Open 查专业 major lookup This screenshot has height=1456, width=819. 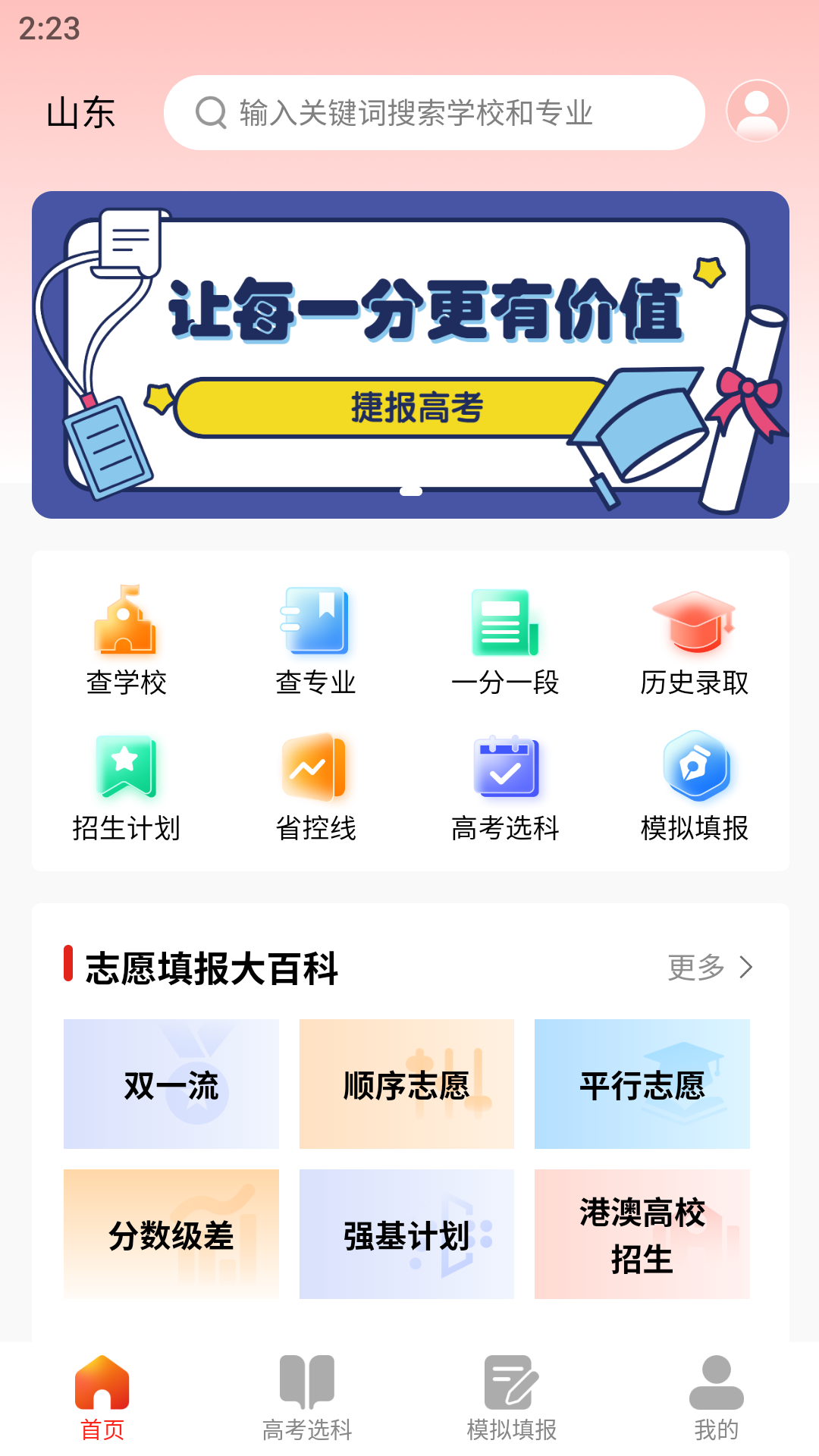[x=315, y=641]
